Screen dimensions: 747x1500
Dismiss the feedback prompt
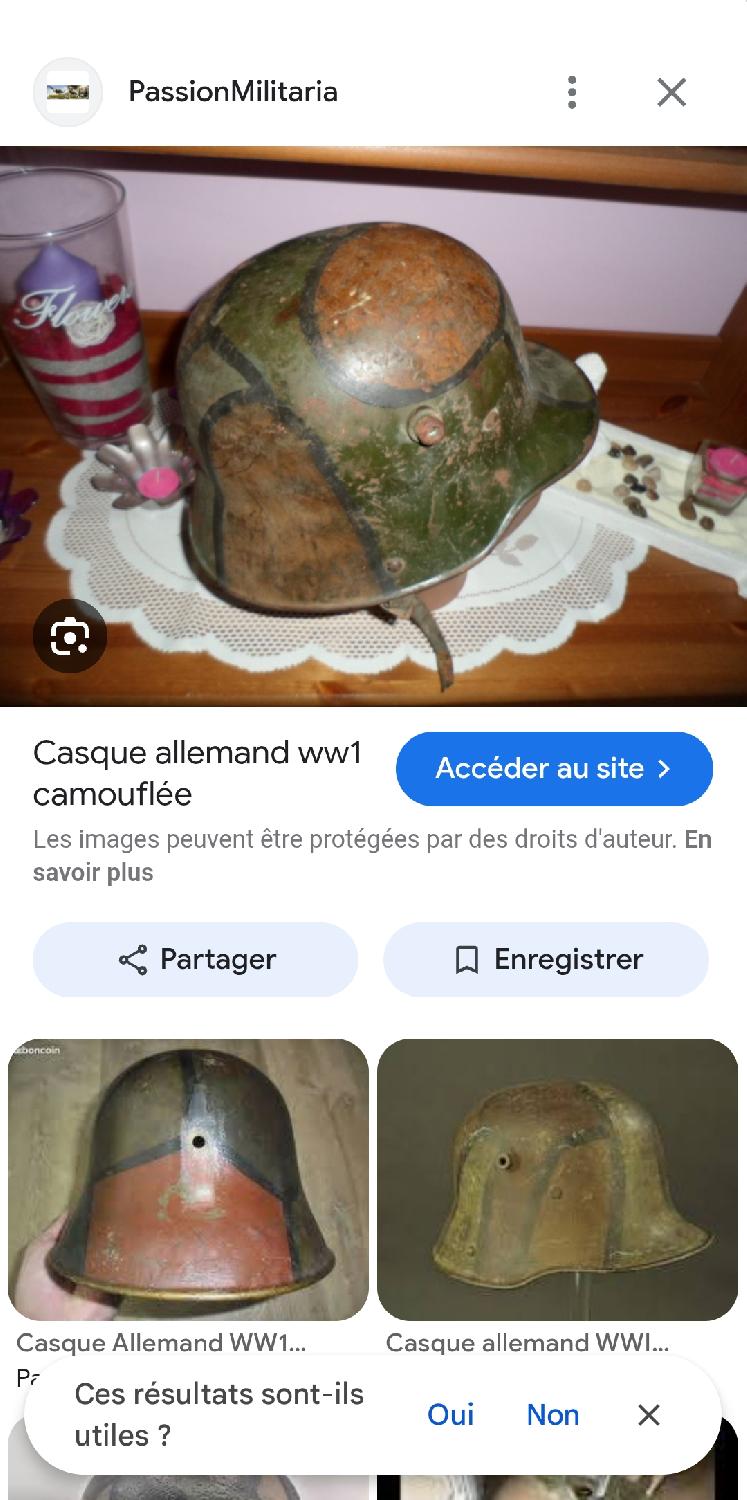[x=649, y=1415]
